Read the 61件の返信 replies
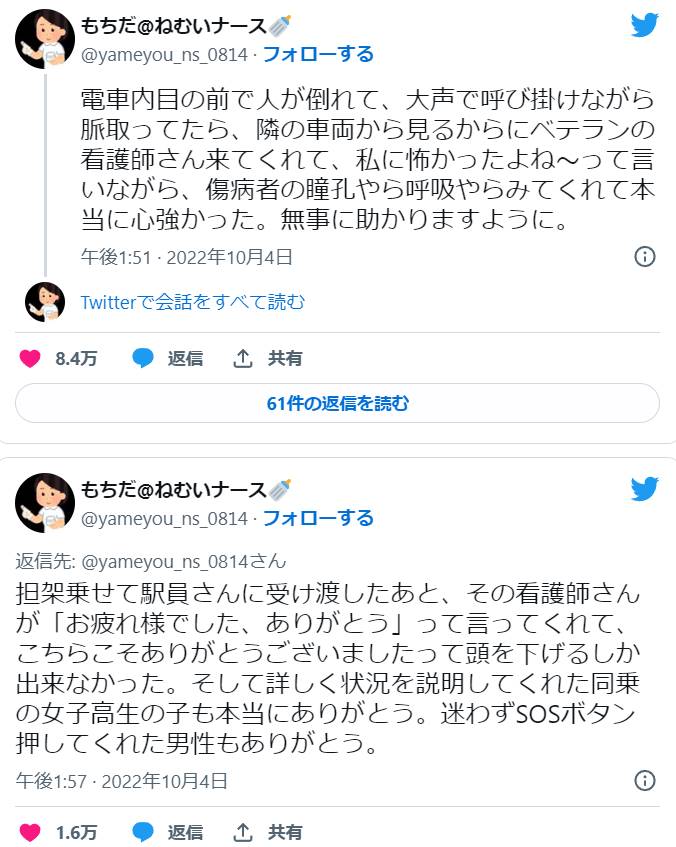 (x=337, y=403)
